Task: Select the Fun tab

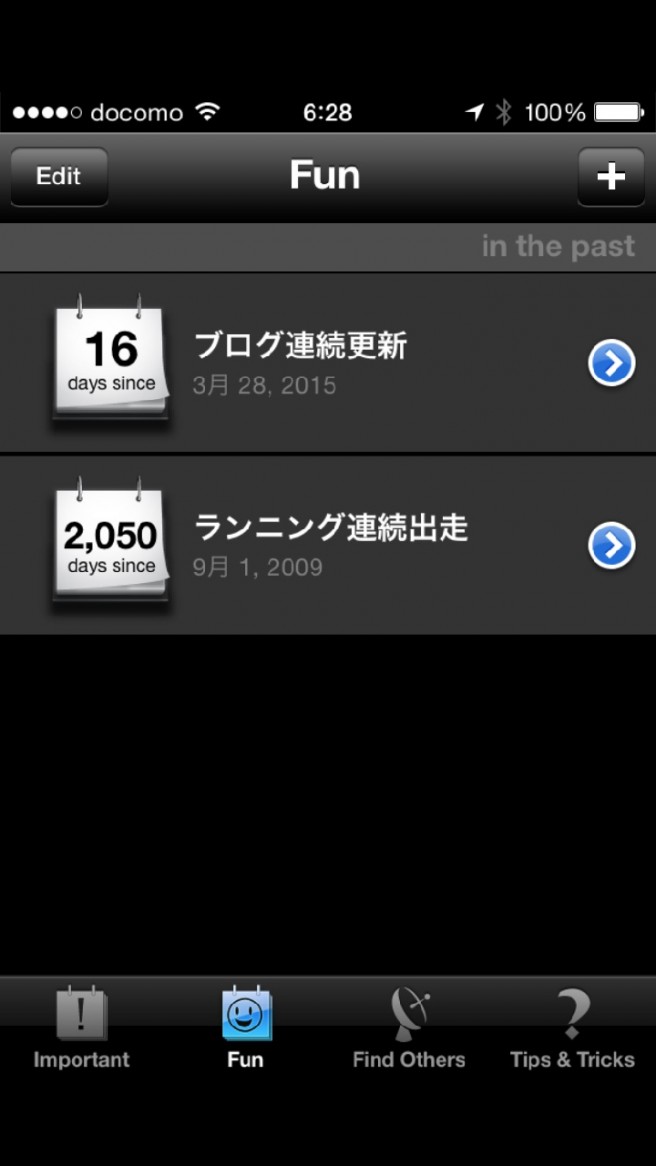Action: (246, 1028)
